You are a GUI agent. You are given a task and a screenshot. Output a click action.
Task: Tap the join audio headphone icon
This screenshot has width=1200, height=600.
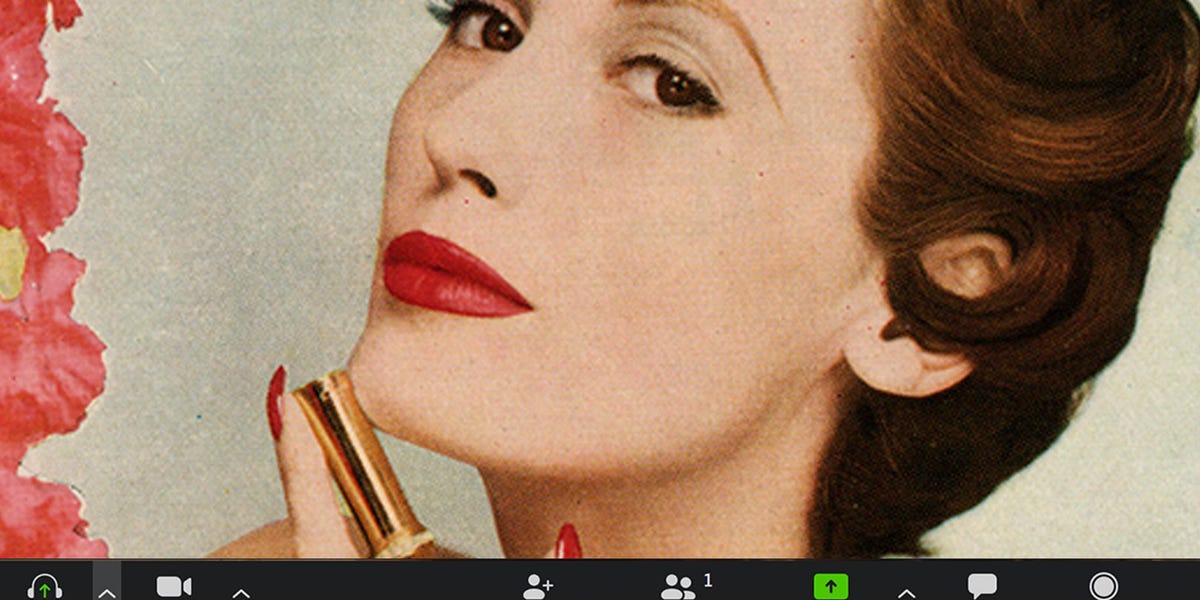[x=45, y=587]
